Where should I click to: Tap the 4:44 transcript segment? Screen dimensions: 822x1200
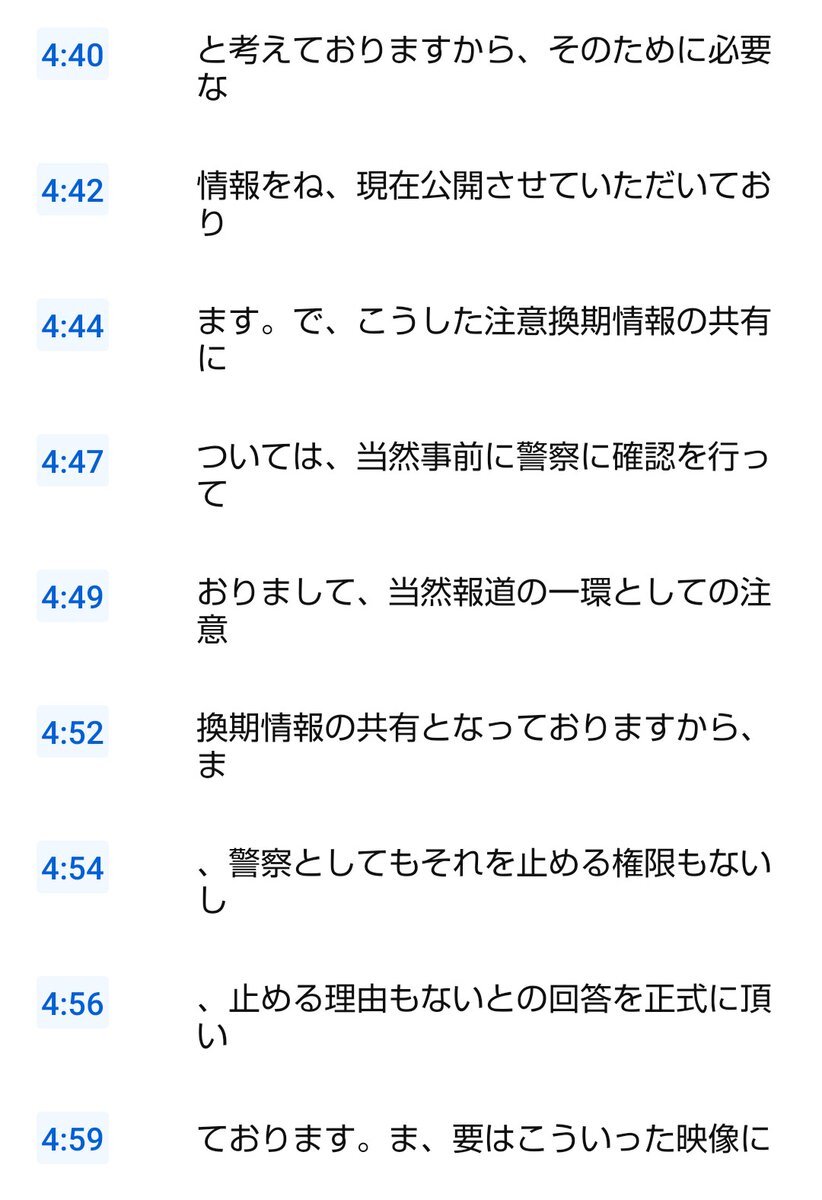(73, 326)
